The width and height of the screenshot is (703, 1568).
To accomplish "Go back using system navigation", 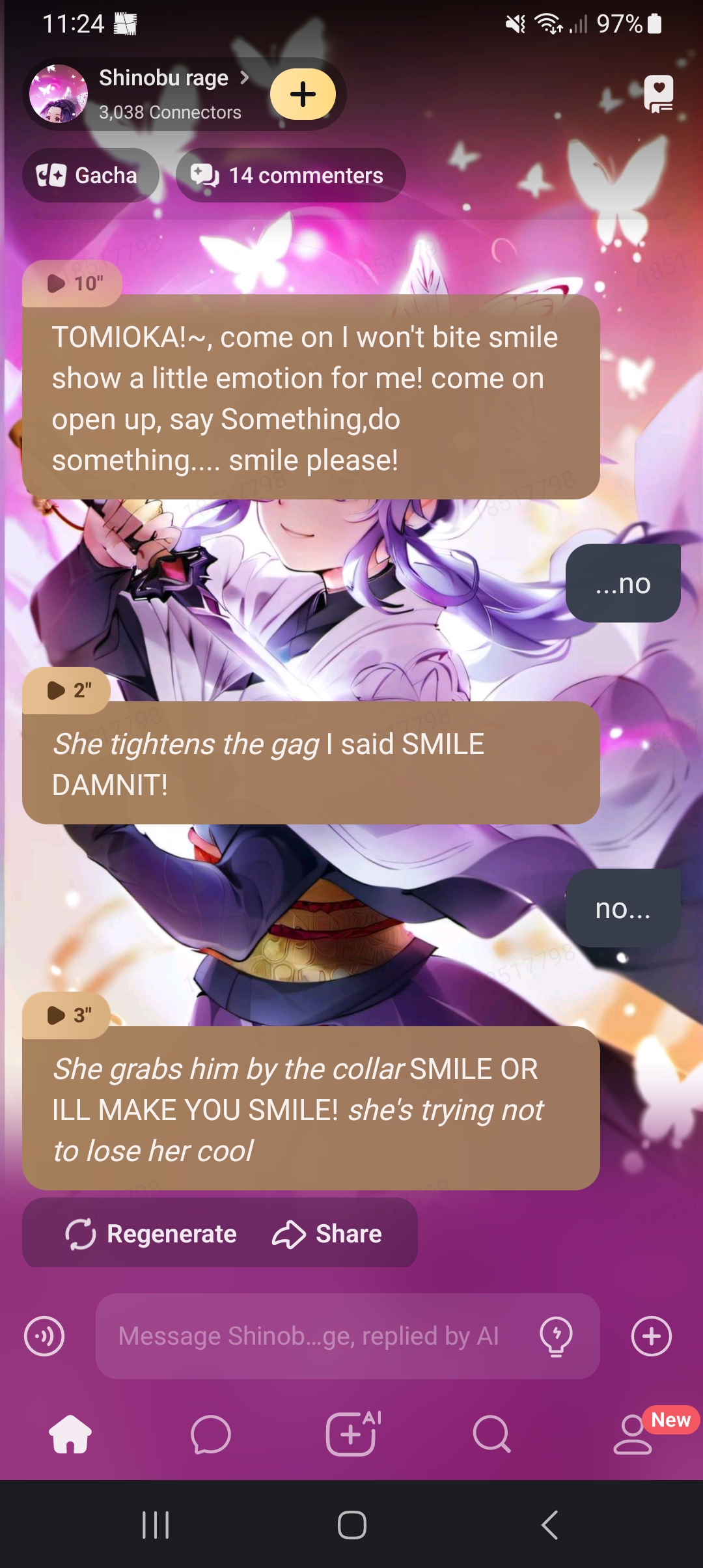I will point(550,1525).
